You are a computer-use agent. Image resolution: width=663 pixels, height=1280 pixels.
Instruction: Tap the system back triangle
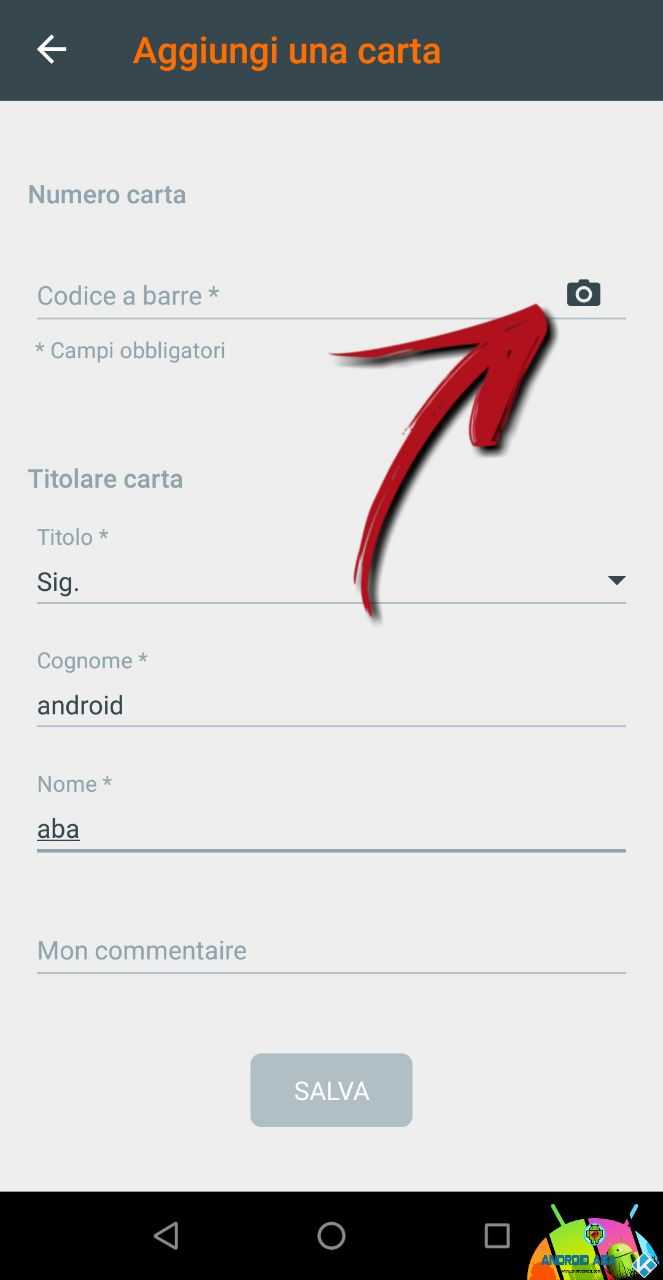click(x=166, y=1236)
